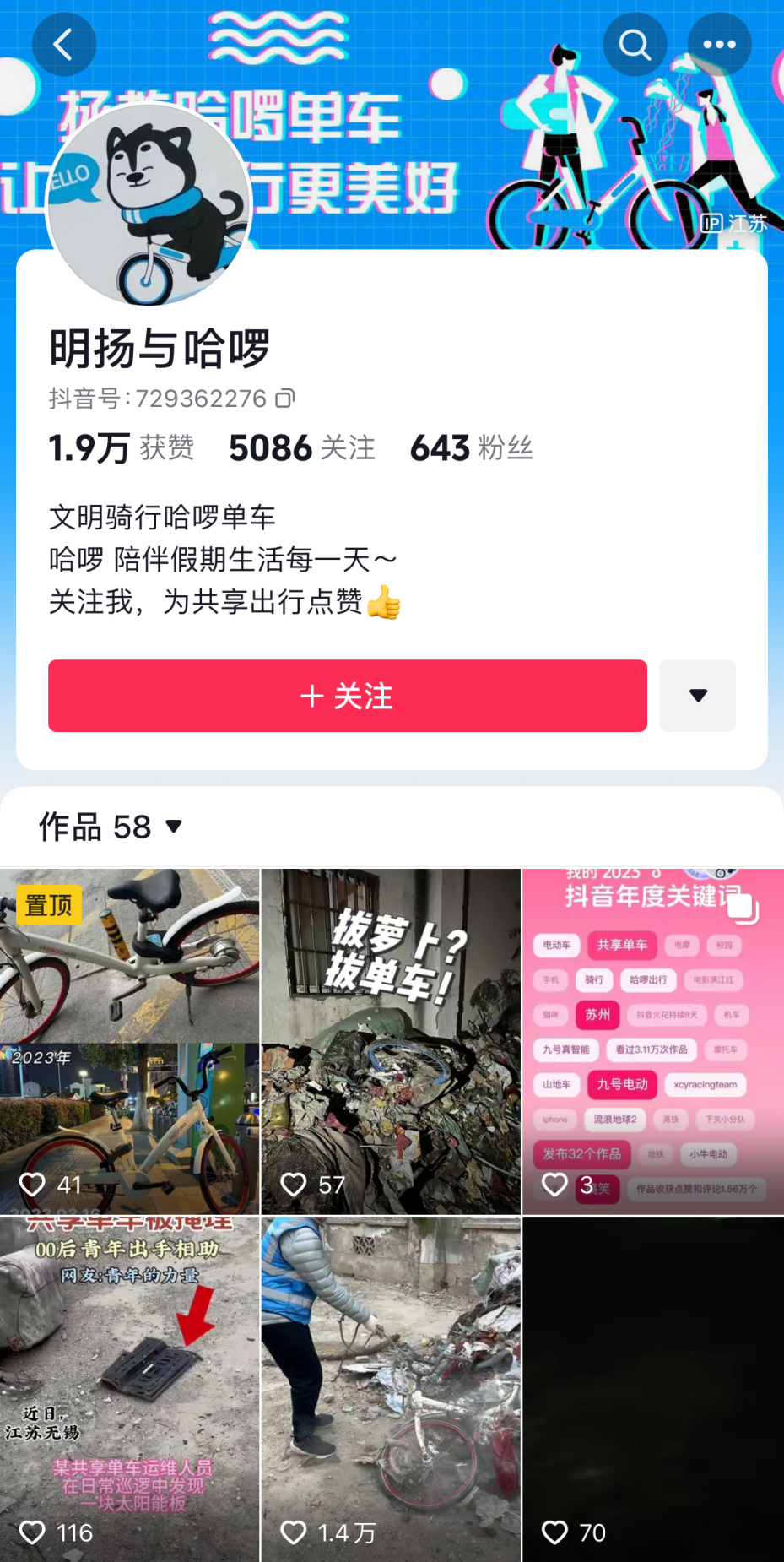Image resolution: width=784 pixels, height=1562 pixels.
Task: Open the three-dot more options menu
Action: [x=719, y=44]
